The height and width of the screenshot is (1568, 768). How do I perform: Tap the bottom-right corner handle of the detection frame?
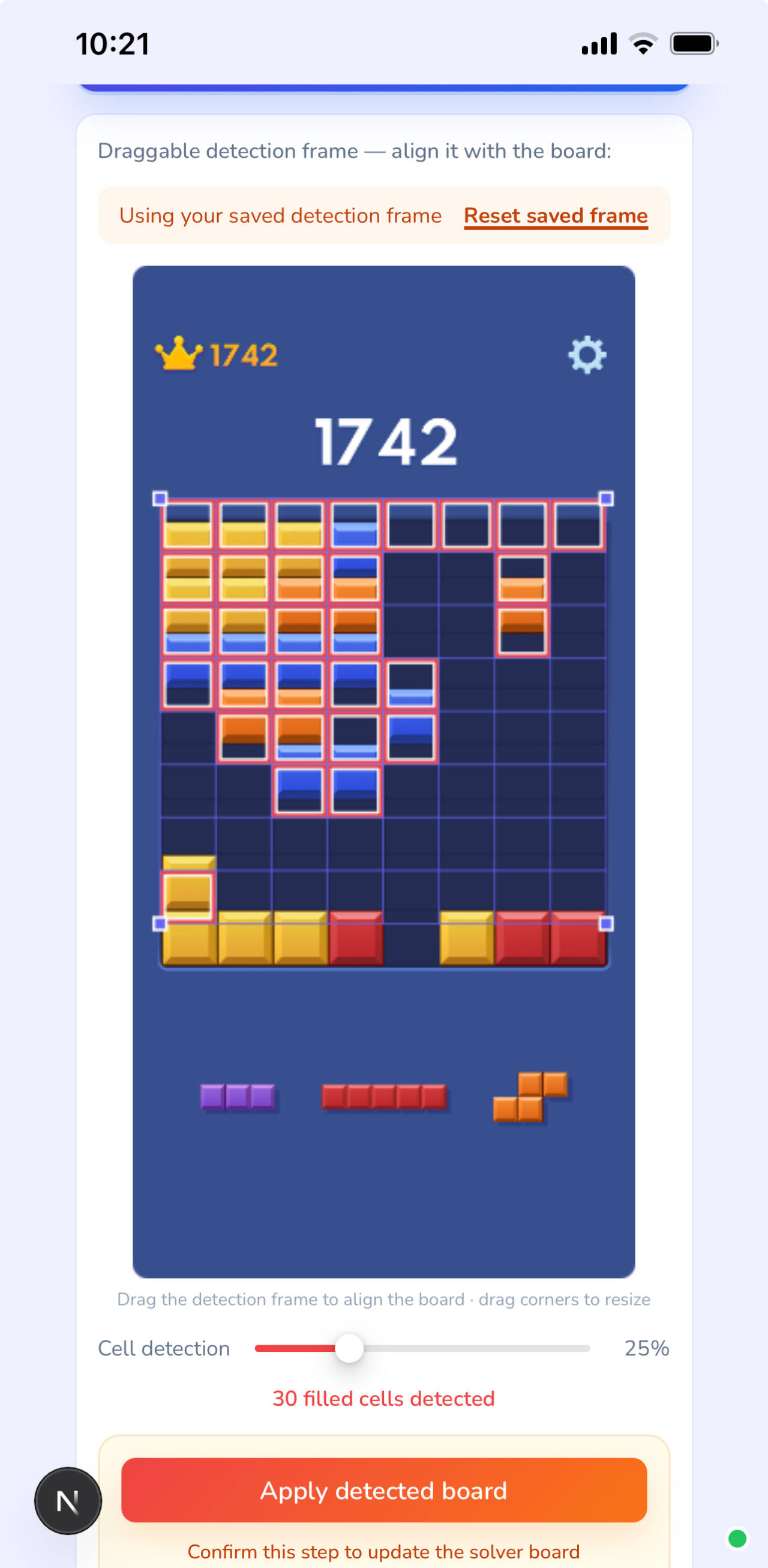[606, 923]
